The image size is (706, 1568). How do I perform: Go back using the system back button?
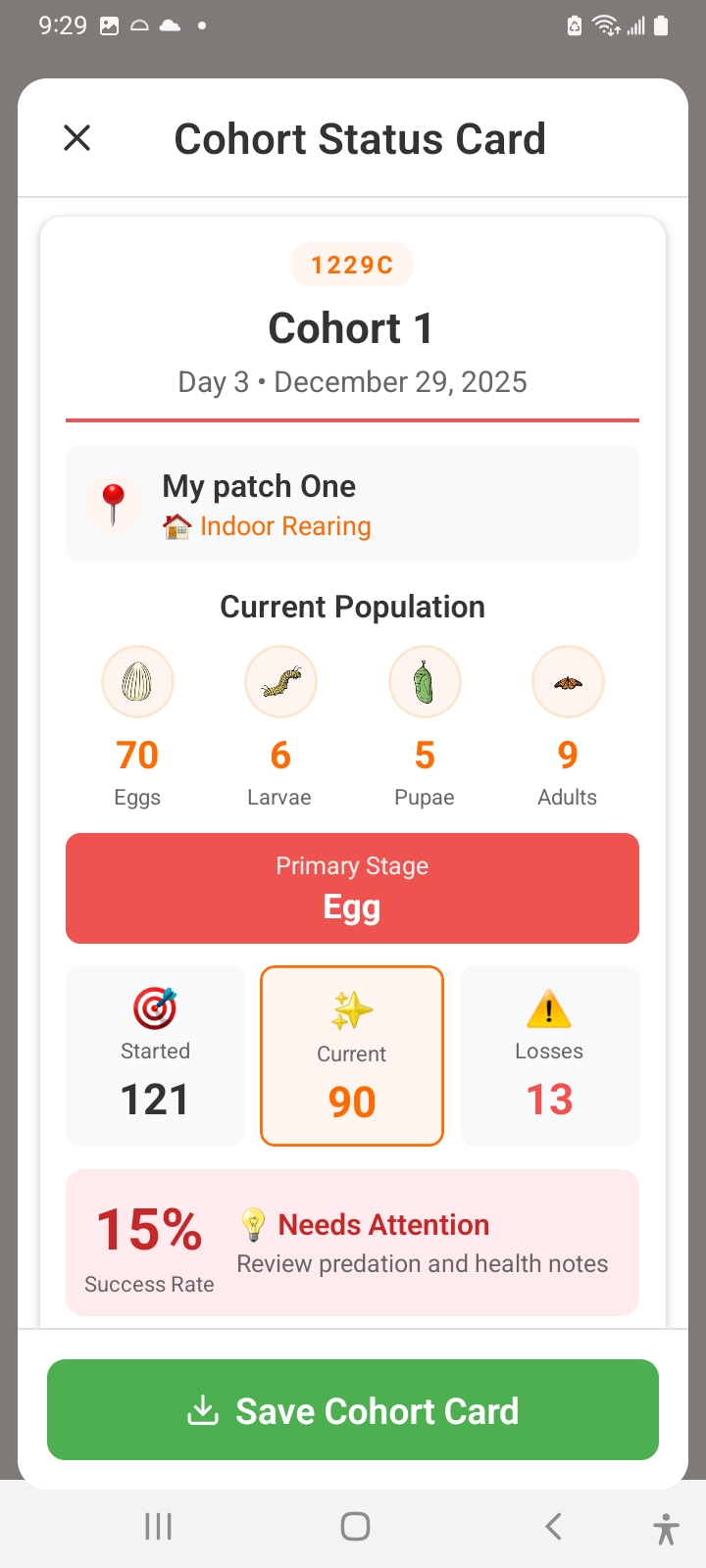click(x=553, y=1526)
